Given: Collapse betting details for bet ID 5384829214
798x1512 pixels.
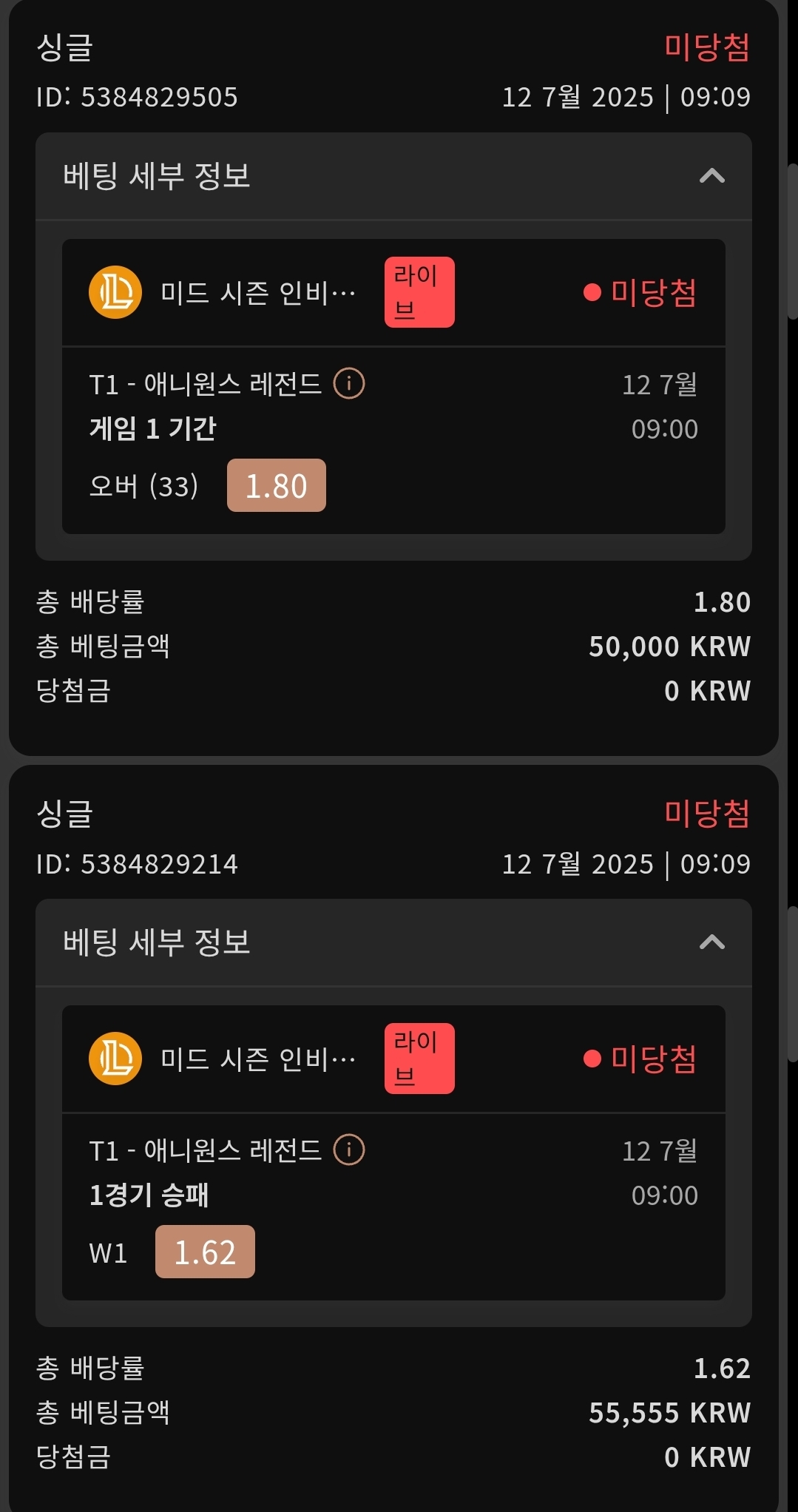Looking at the screenshot, I should (x=711, y=942).
